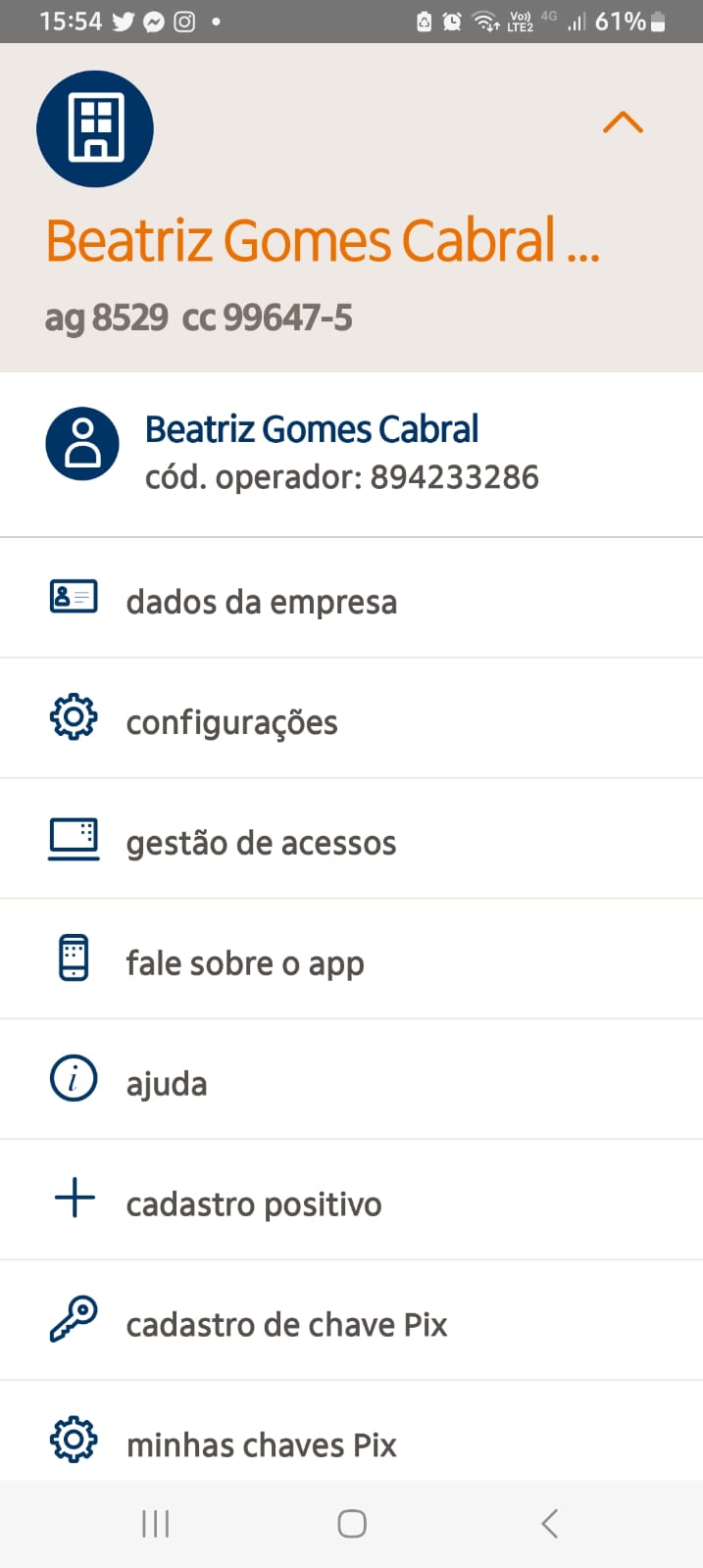Image resolution: width=703 pixels, height=1568 pixels.
Task: Open the ajuda section
Action: (x=167, y=1084)
